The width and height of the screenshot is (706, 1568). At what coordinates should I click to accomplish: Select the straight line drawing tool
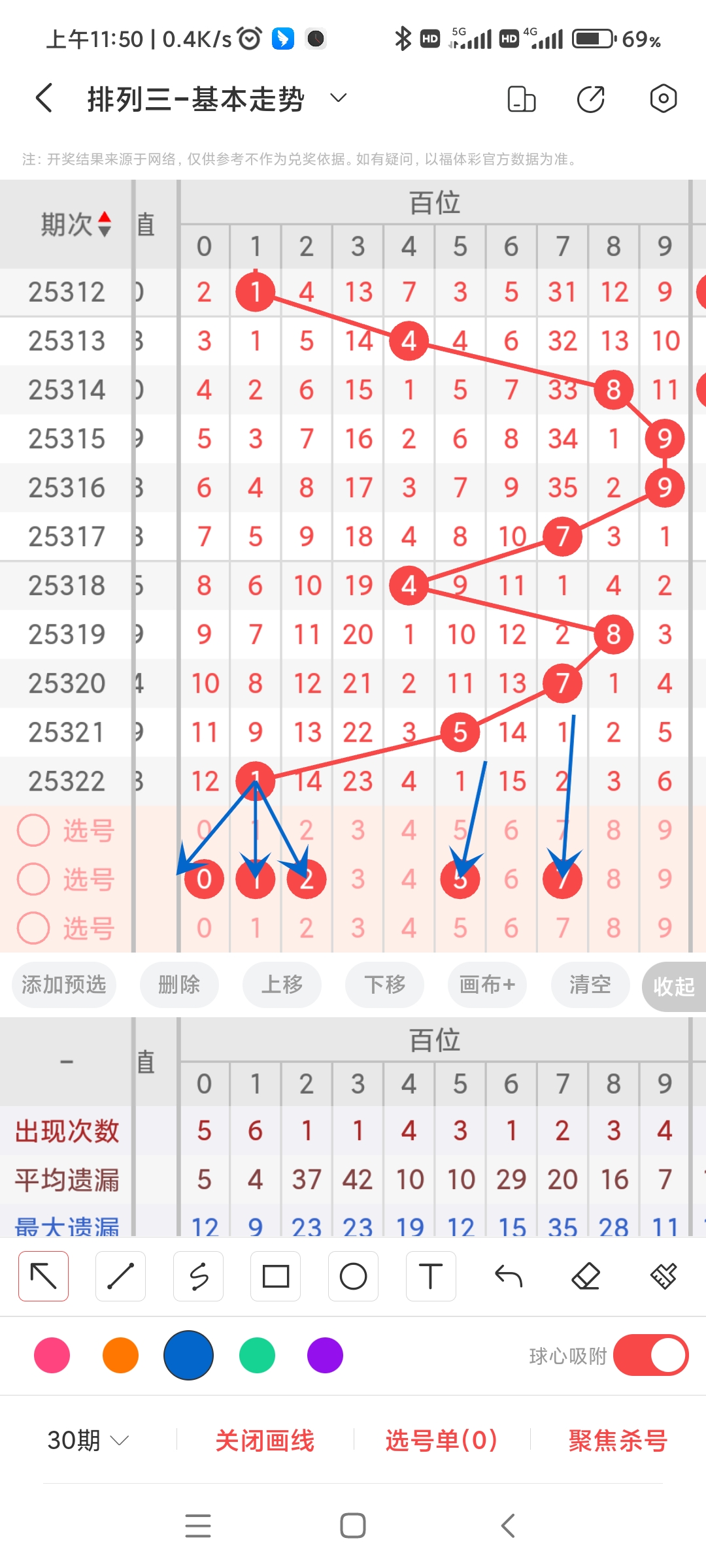[x=120, y=1275]
